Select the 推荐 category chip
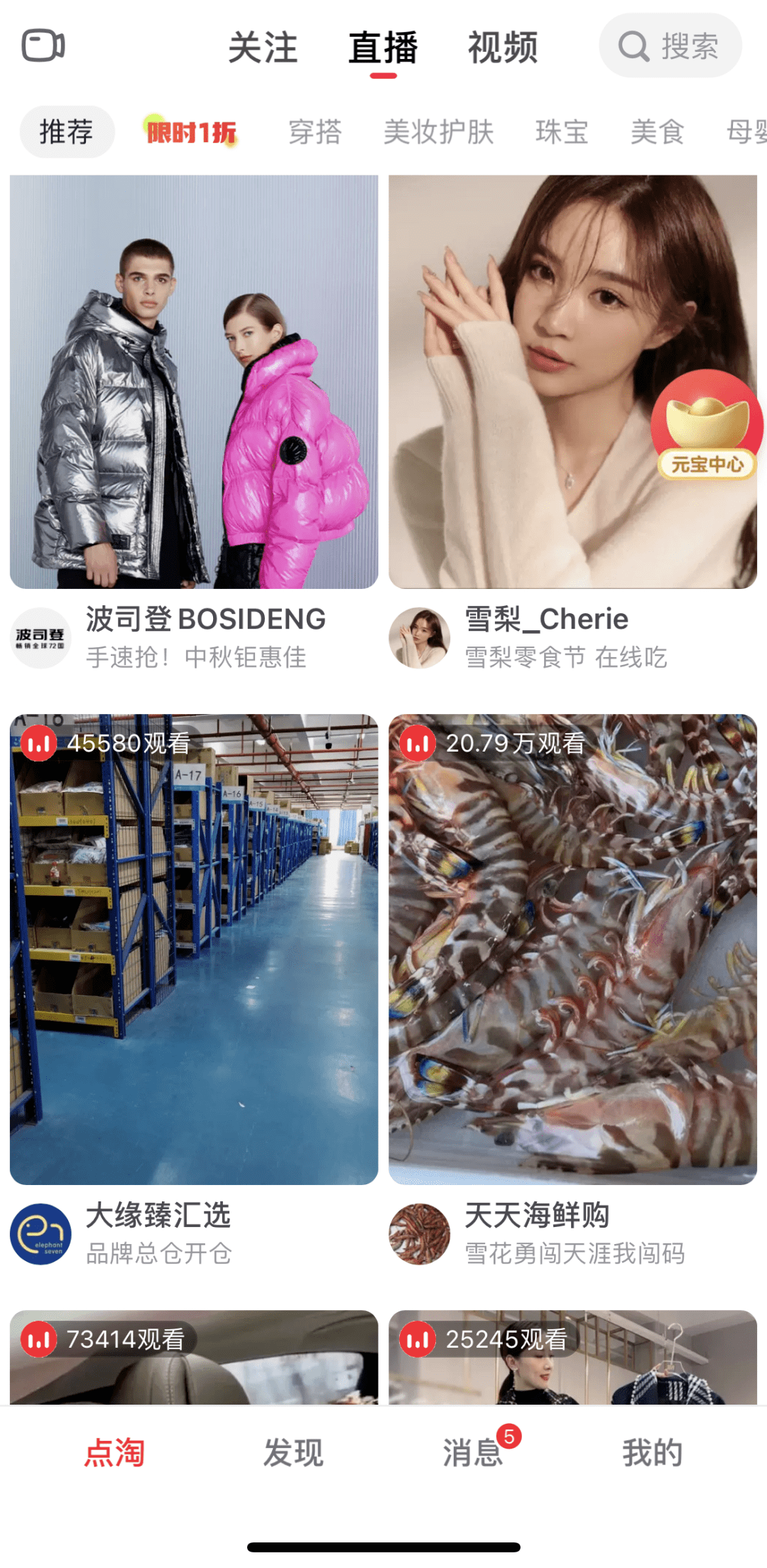Image resolution: width=767 pixels, height=1568 pixels. pyautogui.click(x=67, y=132)
